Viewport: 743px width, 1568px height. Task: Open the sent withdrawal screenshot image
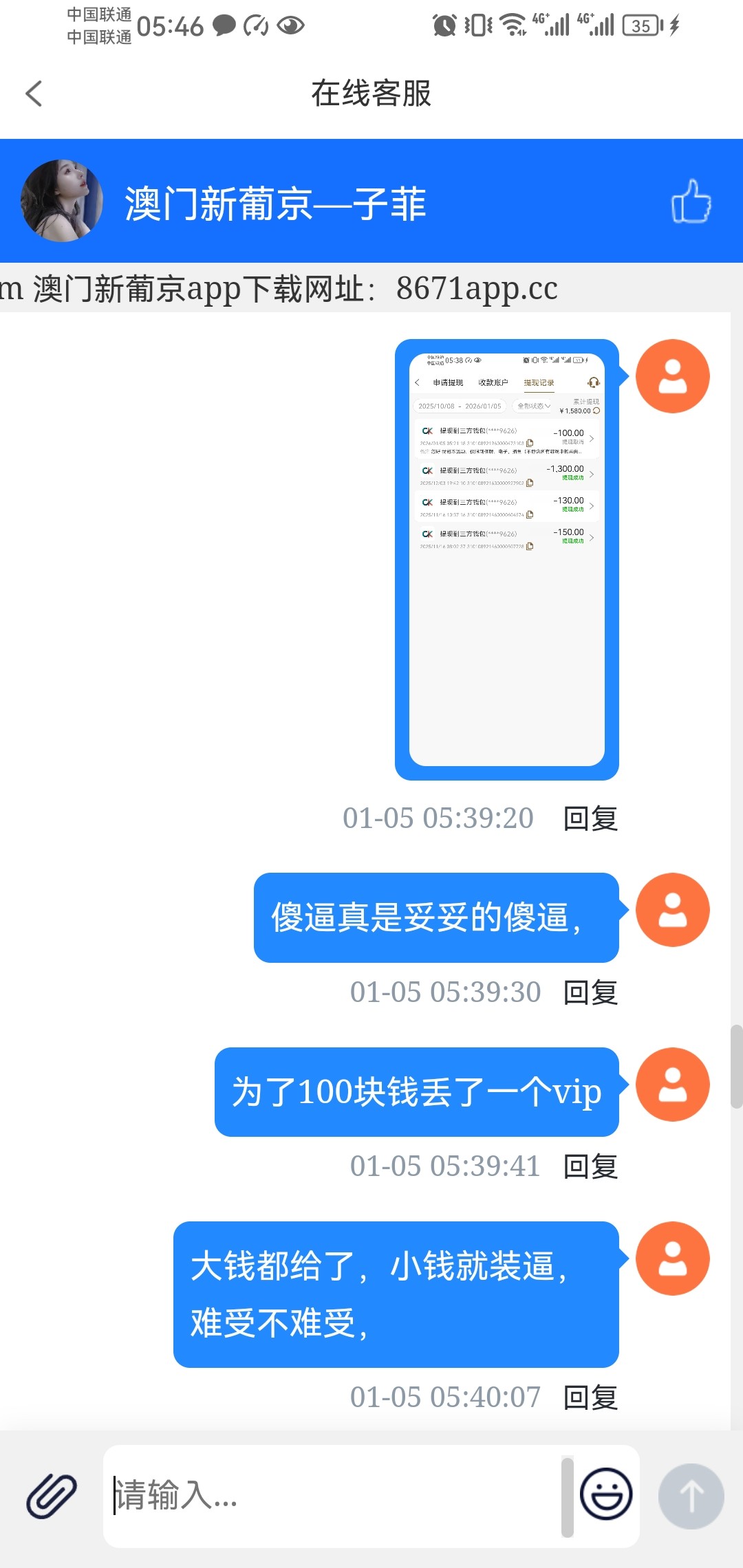[506, 558]
